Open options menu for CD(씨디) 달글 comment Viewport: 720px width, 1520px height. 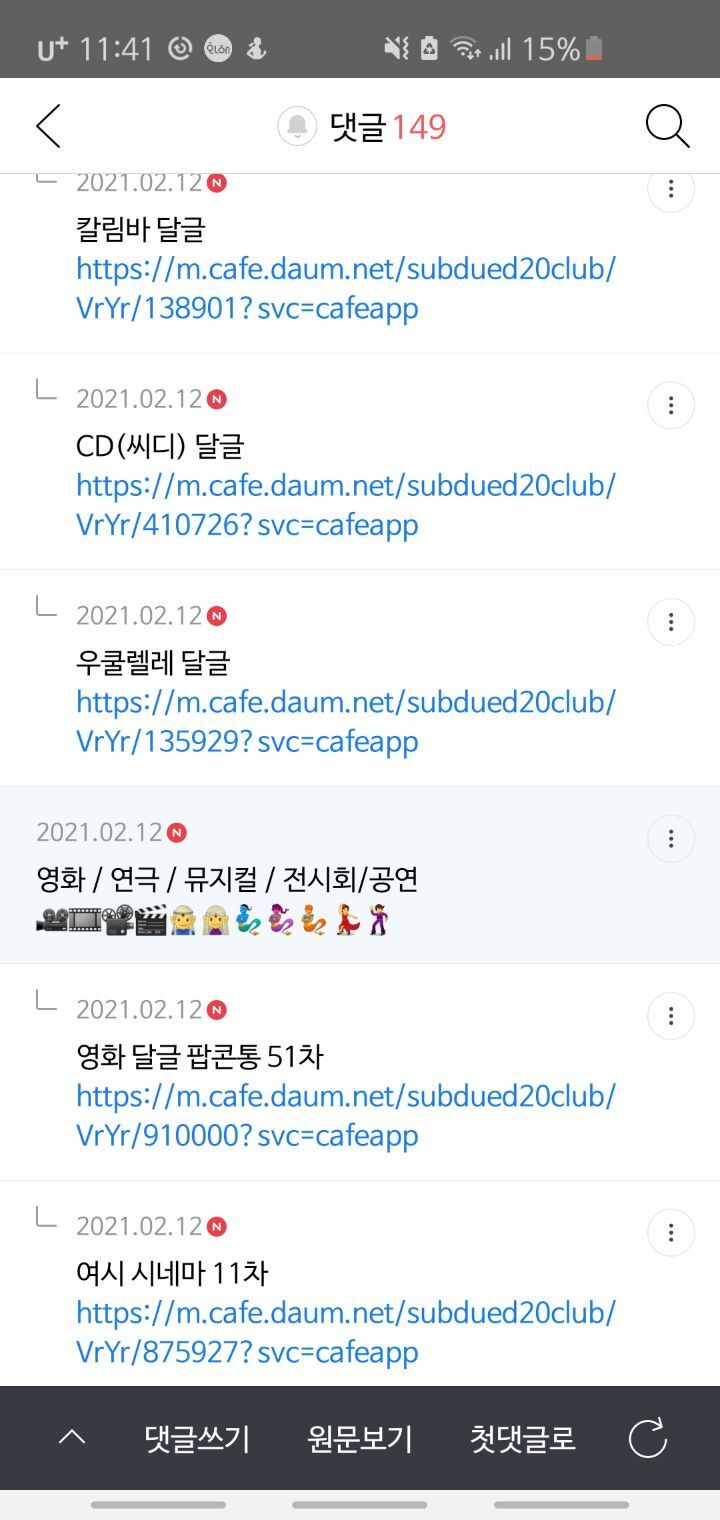671,406
